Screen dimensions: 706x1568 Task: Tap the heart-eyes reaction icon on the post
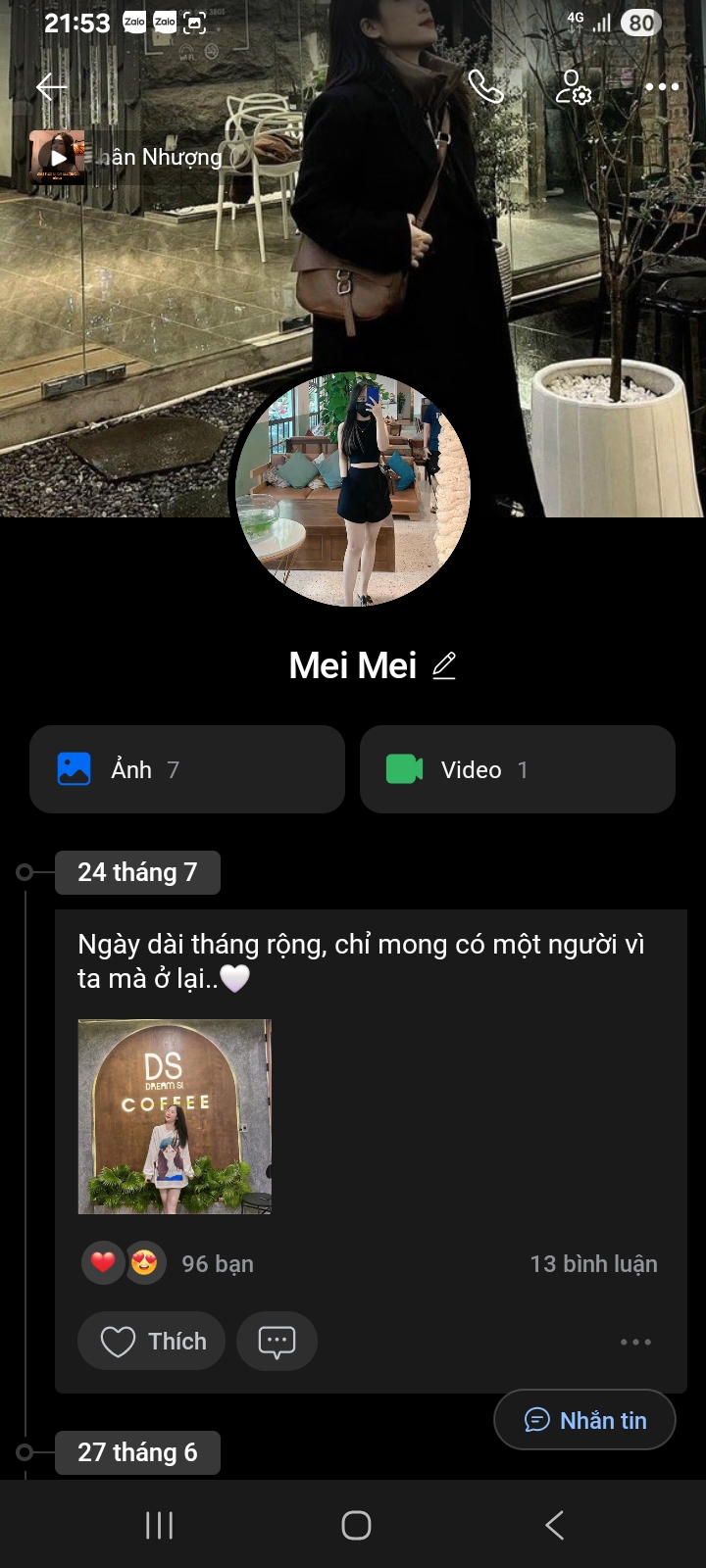pos(144,1263)
